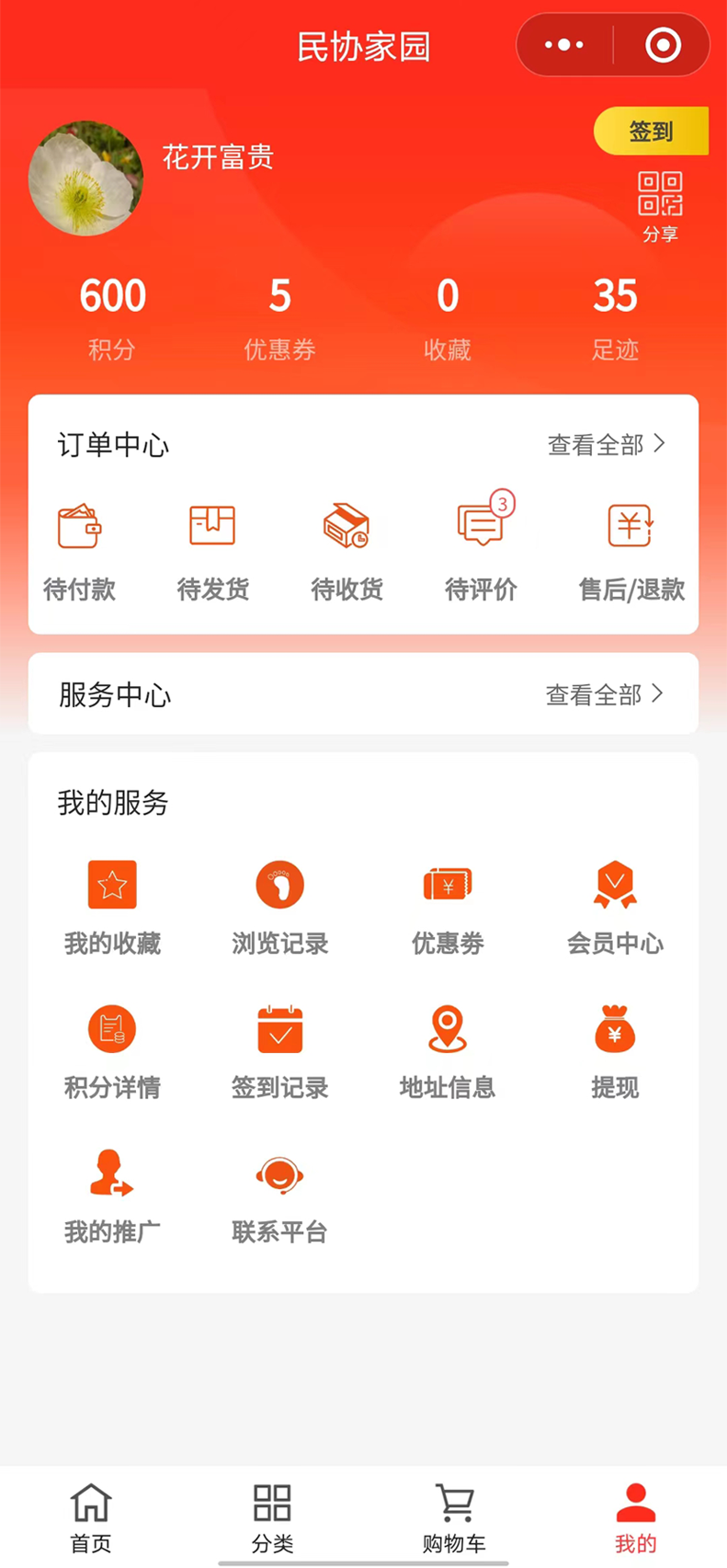Open 我的收藏 favorites
The width and height of the screenshot is (727, 1568).
pyautogui.click(x=112, y=906)
